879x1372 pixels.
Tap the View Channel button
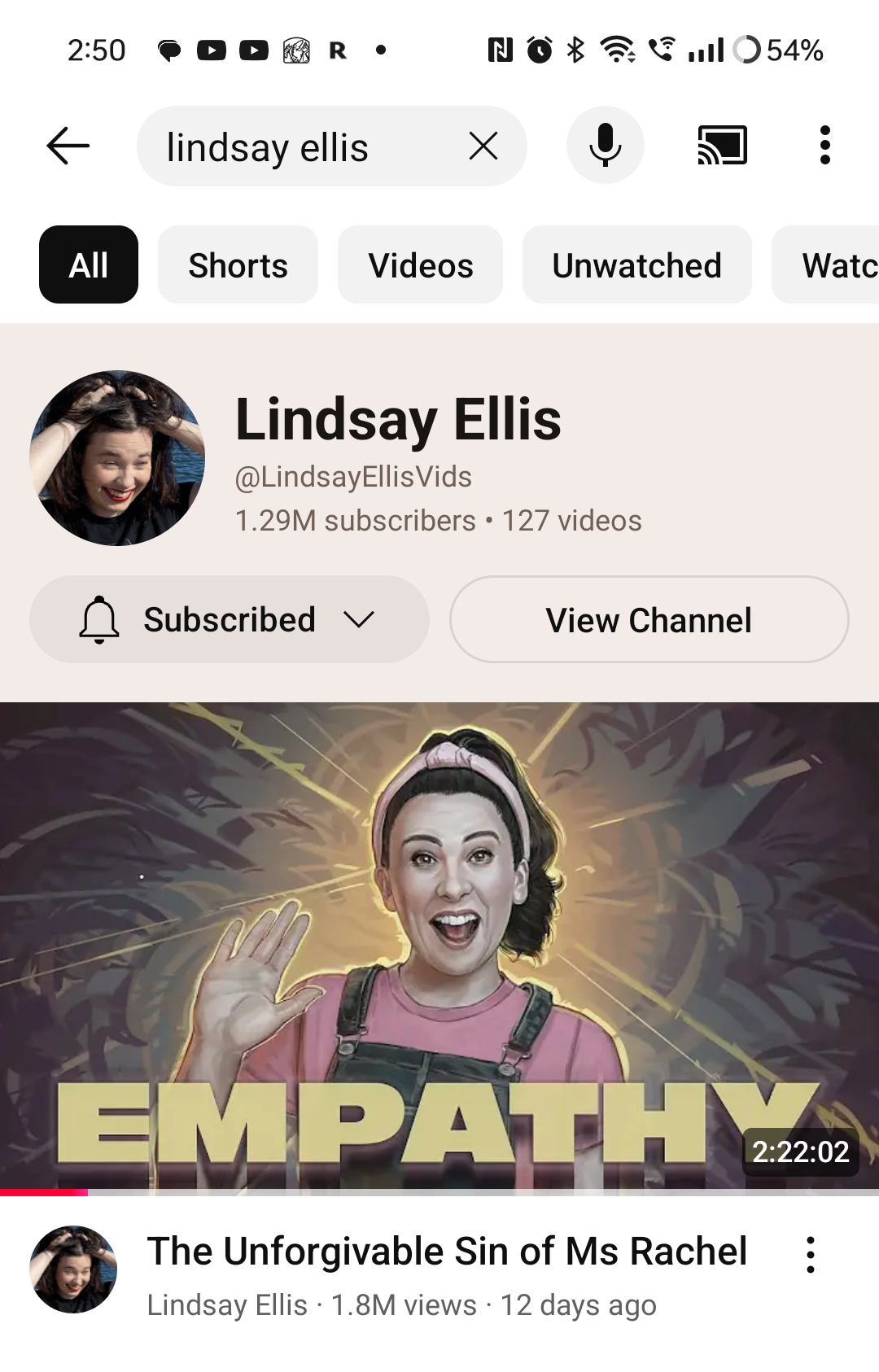point(649,620)
